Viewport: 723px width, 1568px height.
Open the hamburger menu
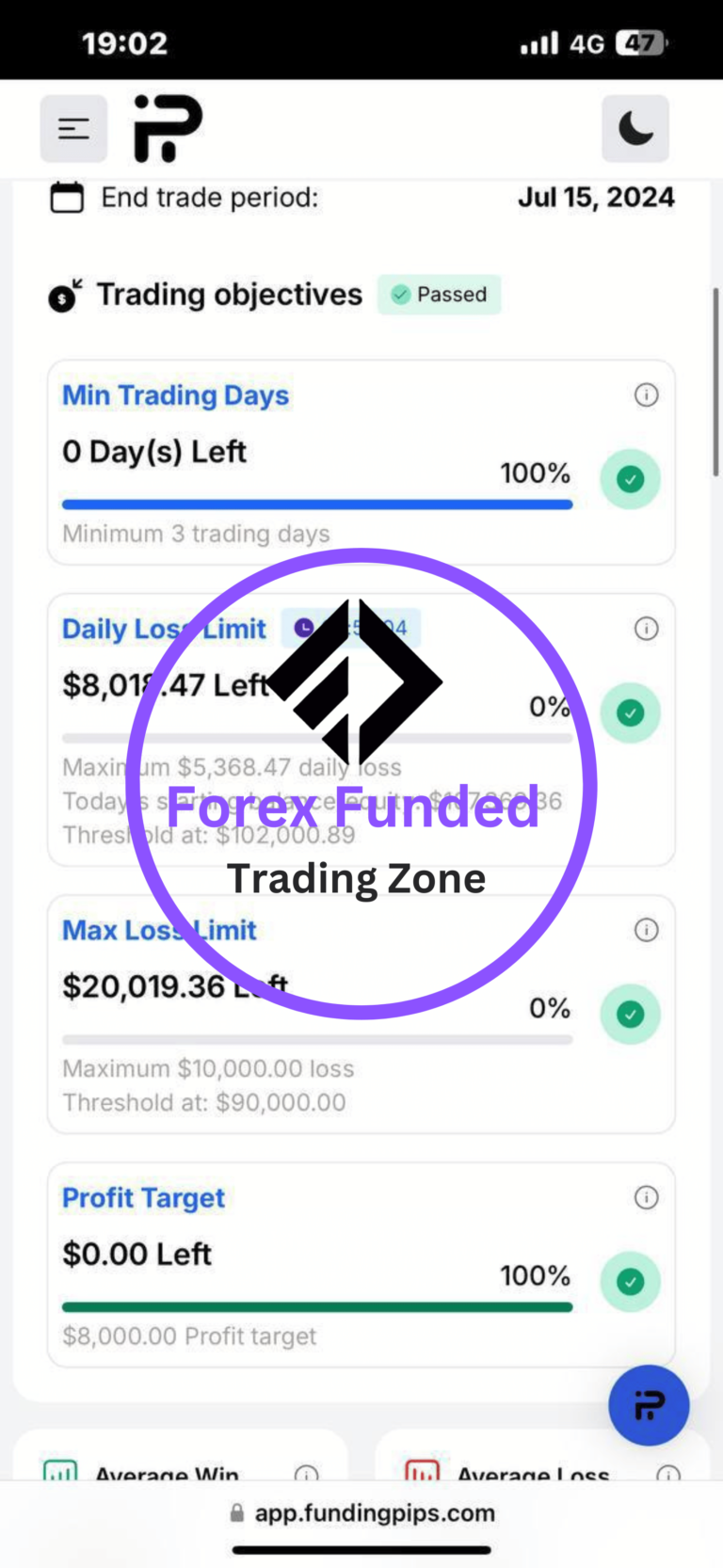click(x=73, y=129)
